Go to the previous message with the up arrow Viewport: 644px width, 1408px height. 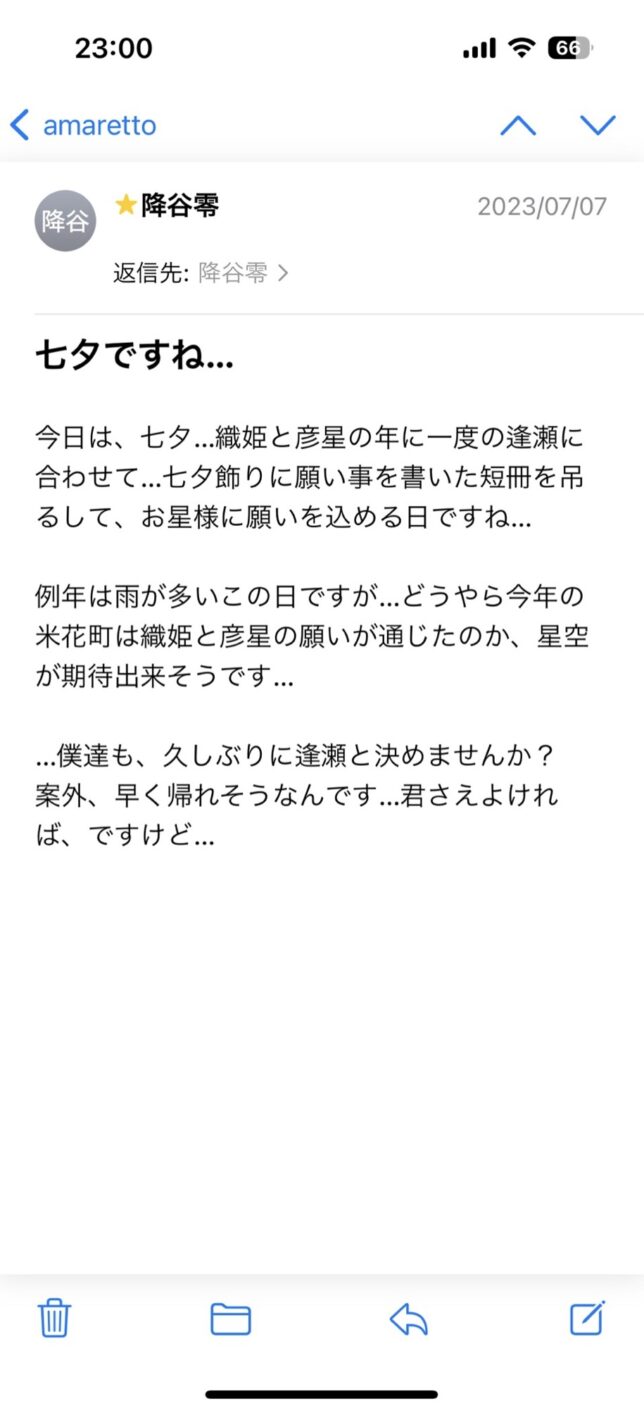click(x=518, y=126)
